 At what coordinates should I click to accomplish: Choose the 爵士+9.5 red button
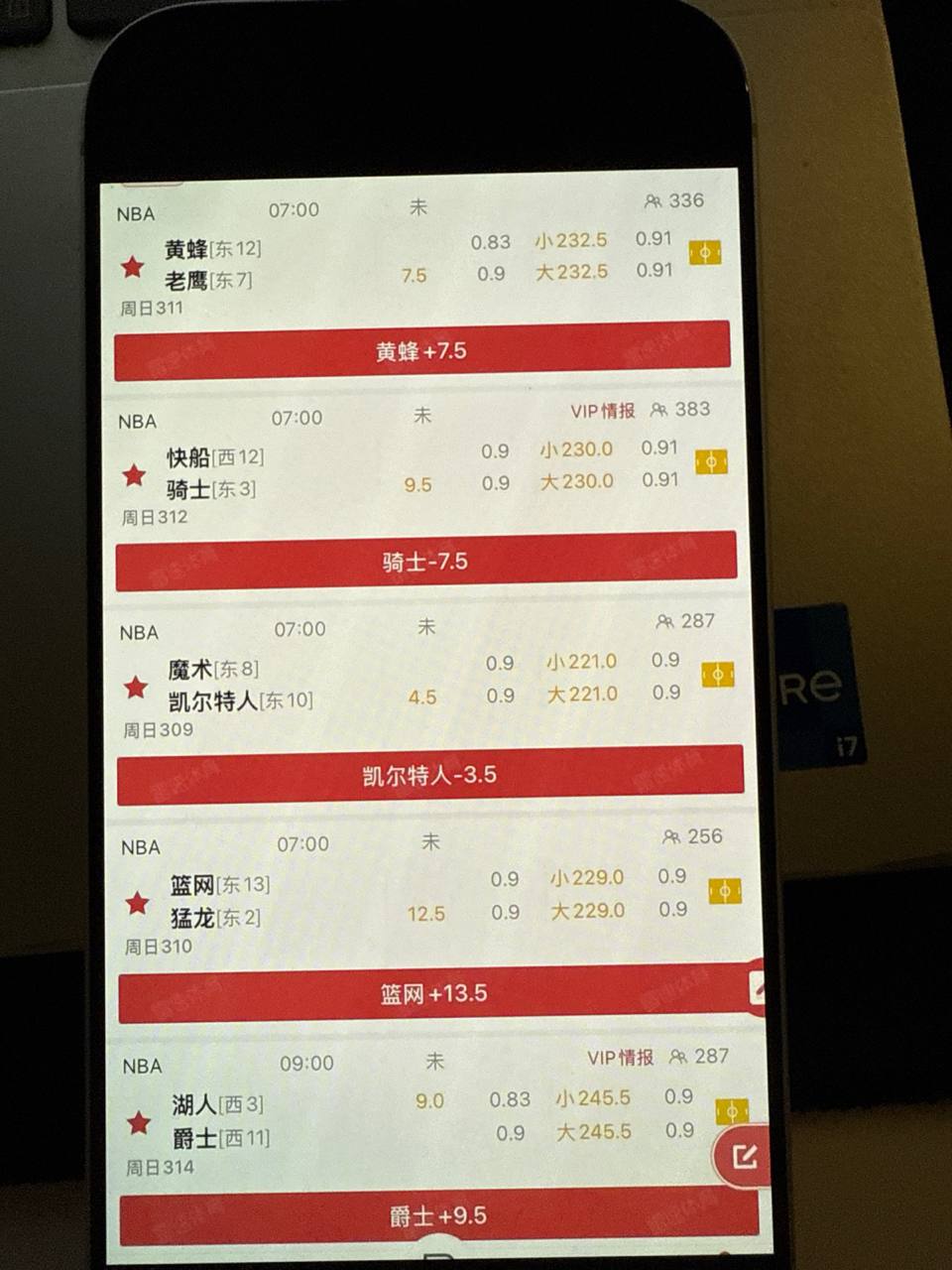pos(436,1216)
